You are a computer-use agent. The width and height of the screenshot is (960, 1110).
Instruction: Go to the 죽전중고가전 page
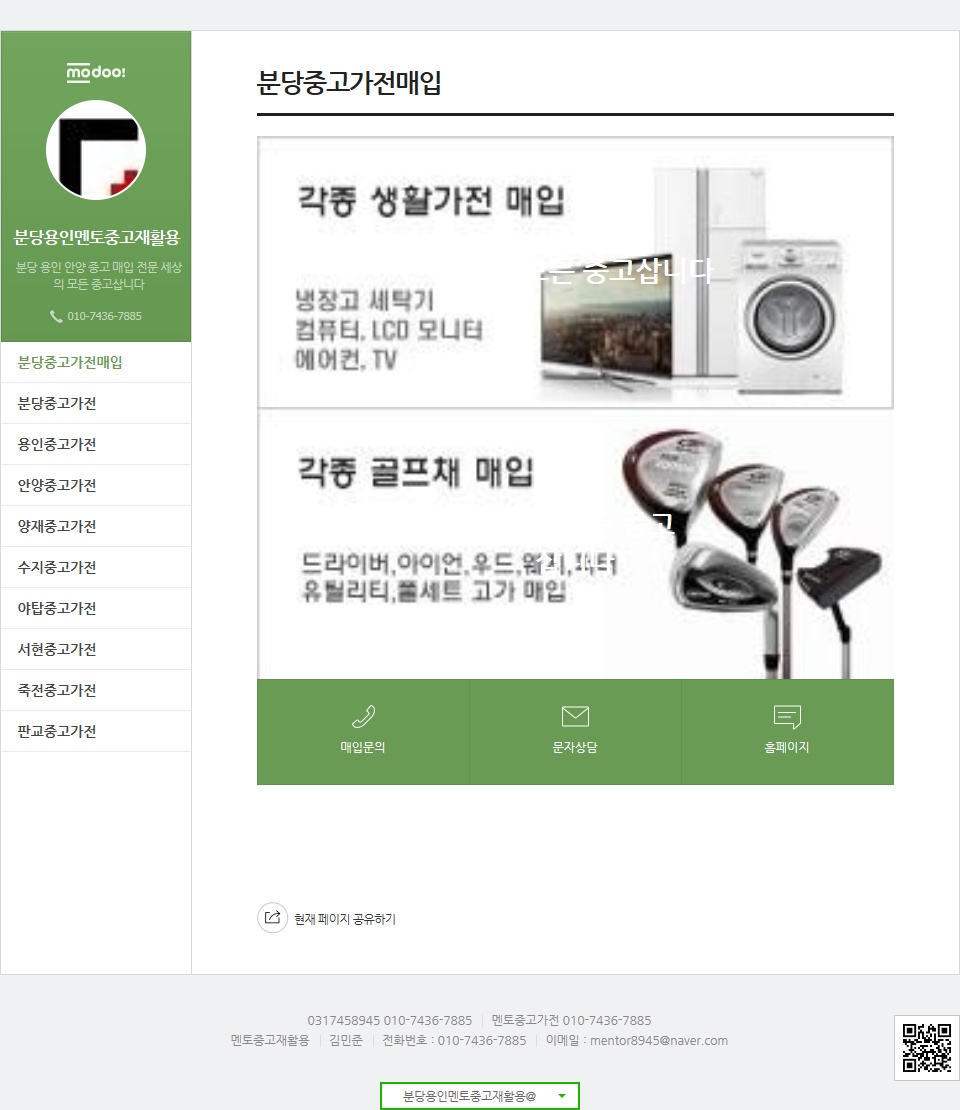(x=57, y=690)
